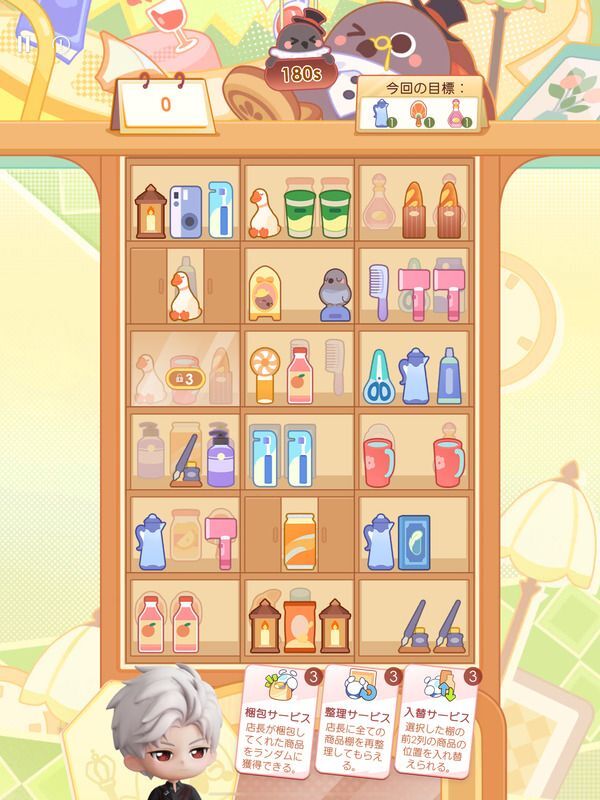The height and width of the screenshot is (800, 600).
Task: Open the info icon beside pause
Action: tap(61, 43)
